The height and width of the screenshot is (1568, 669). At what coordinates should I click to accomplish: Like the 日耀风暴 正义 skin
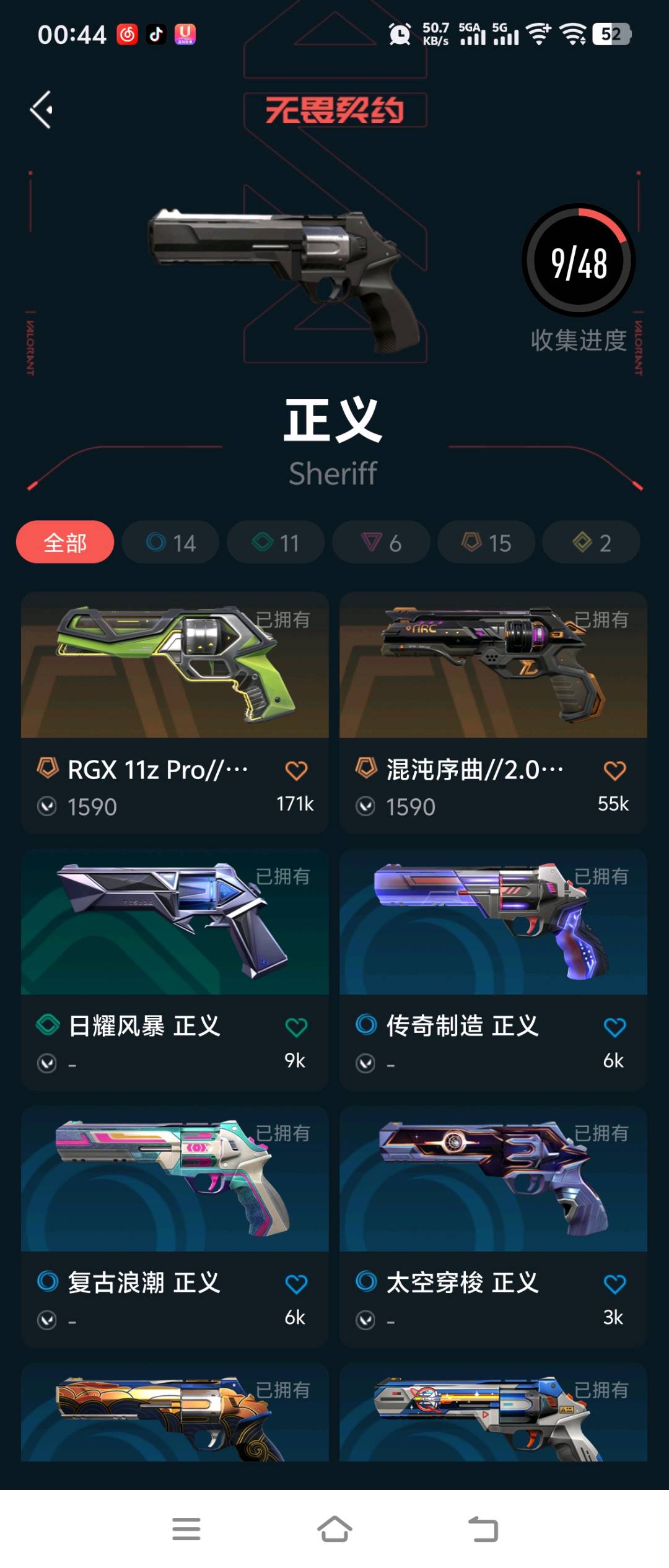coord(296,1027)
